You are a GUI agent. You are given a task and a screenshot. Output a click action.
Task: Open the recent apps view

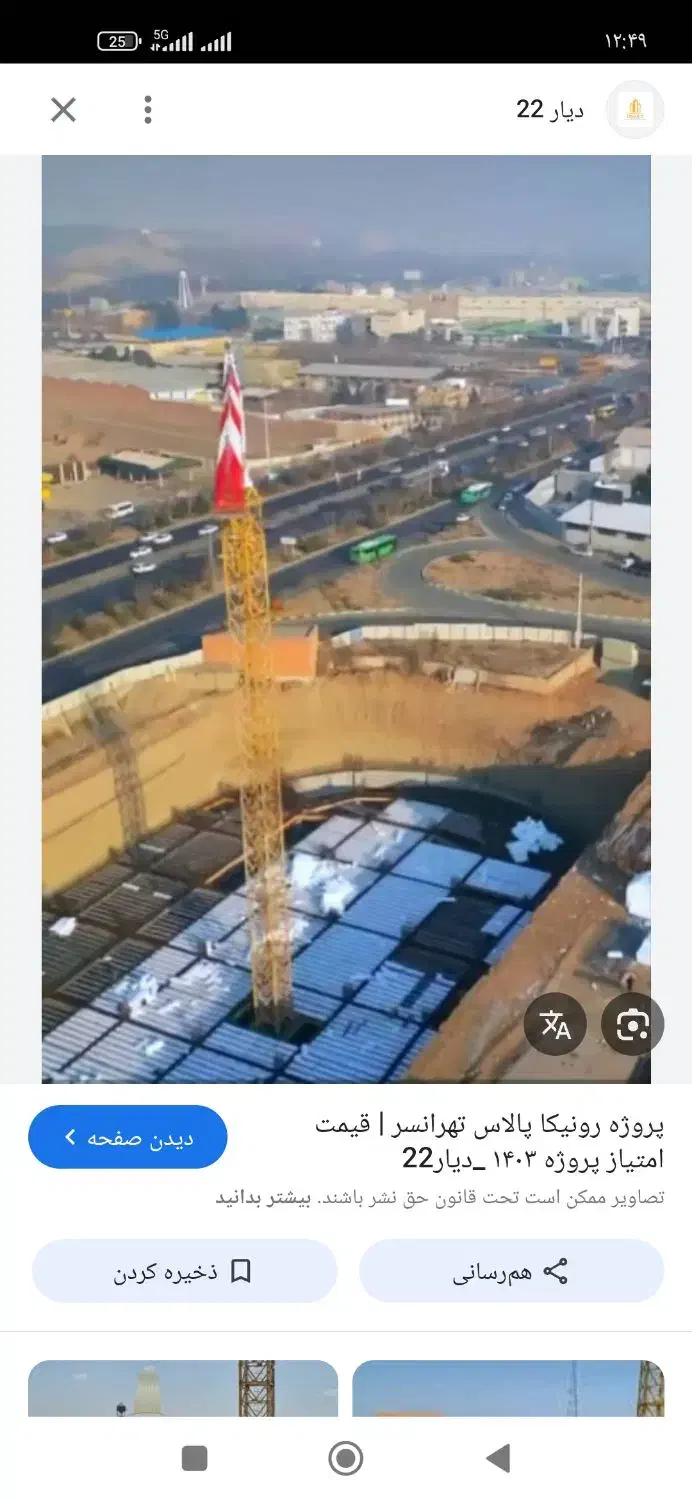(x=195, y=1458)
